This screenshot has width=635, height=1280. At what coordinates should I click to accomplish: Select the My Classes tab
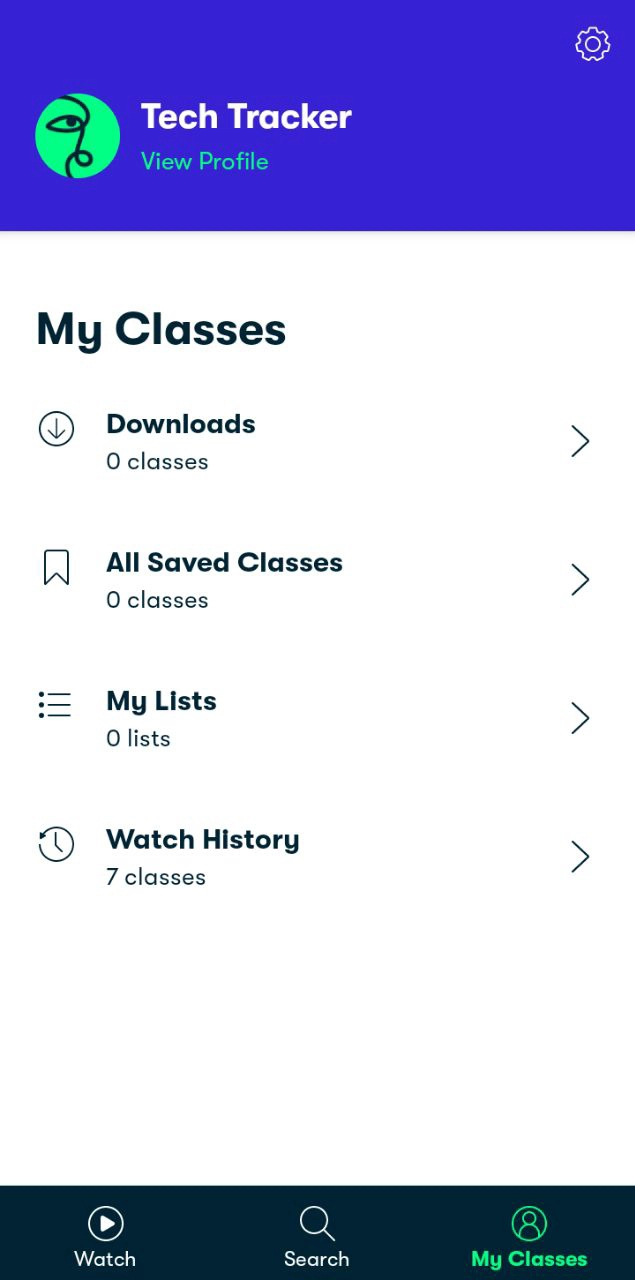529,1235
